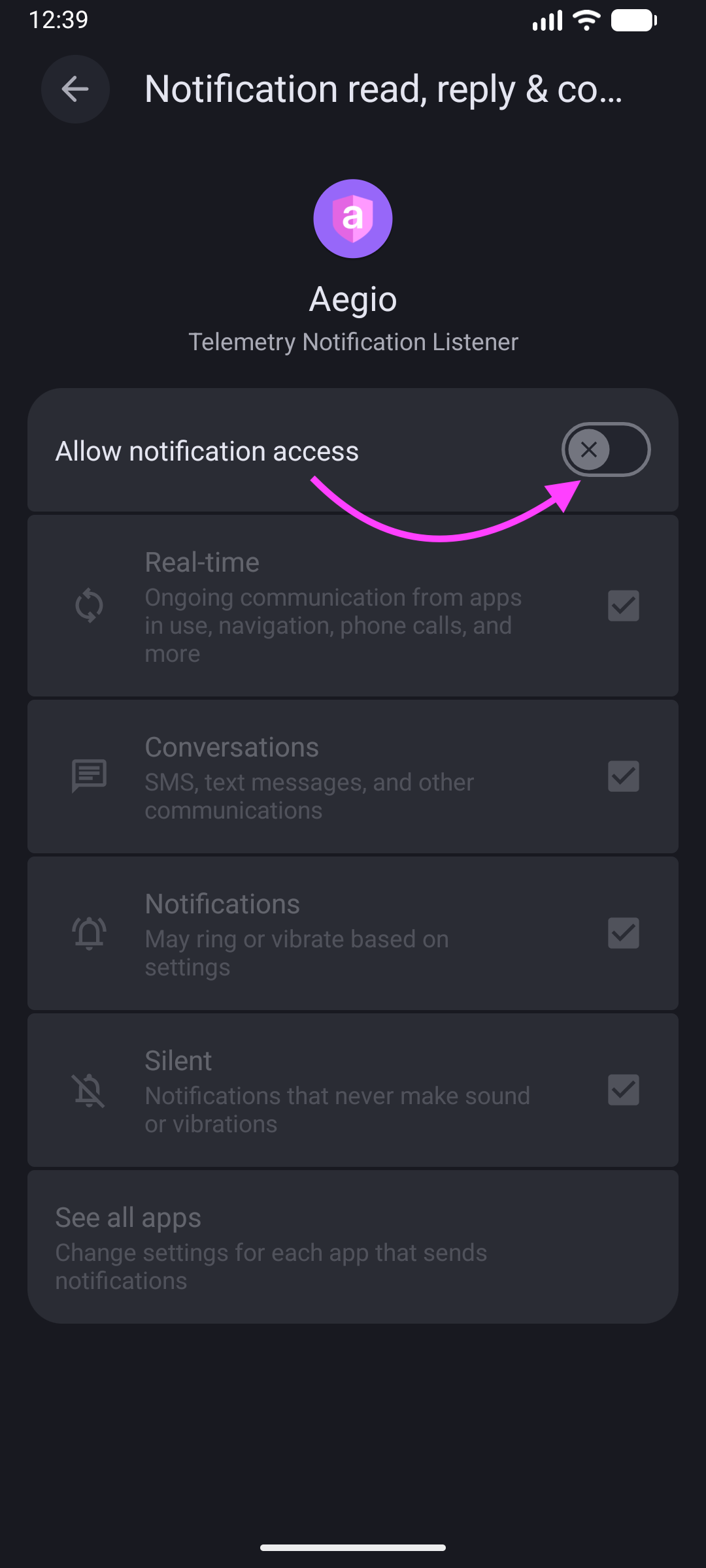Select the Real-time sync icon

(x=89, y=606)
